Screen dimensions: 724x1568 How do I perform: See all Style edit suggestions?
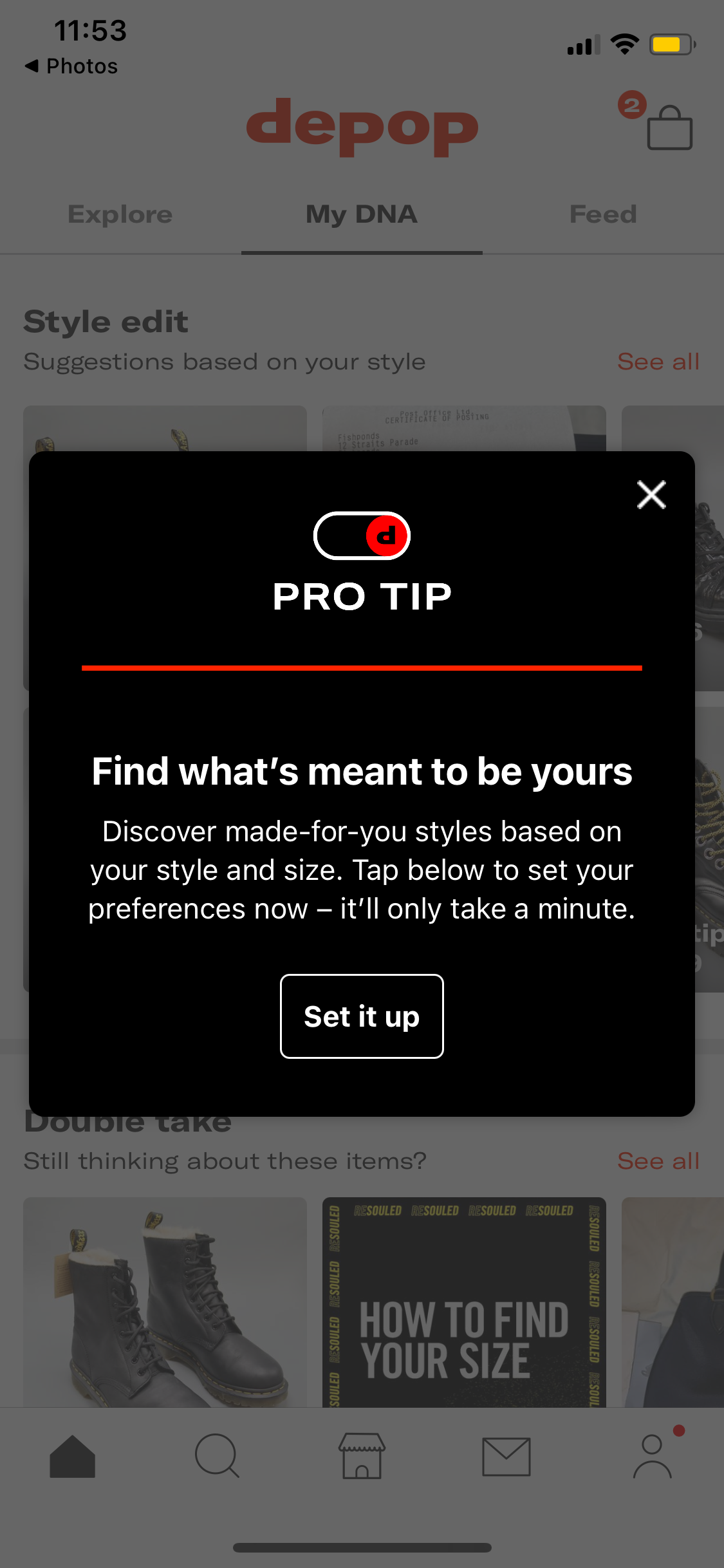pyautogui.click(x=658, y=362)
